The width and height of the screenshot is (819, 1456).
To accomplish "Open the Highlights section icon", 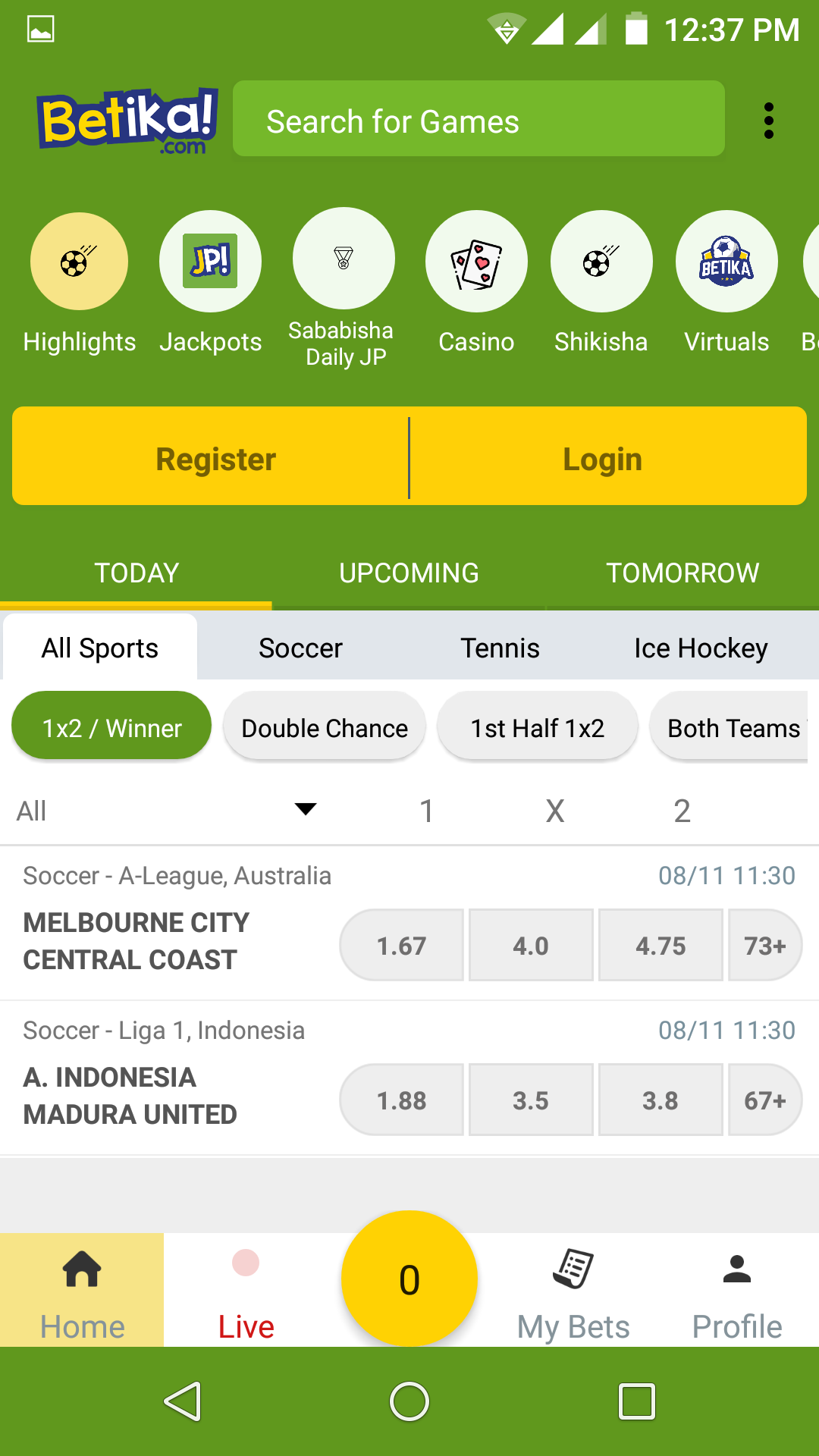I will (x=79, y=260).
